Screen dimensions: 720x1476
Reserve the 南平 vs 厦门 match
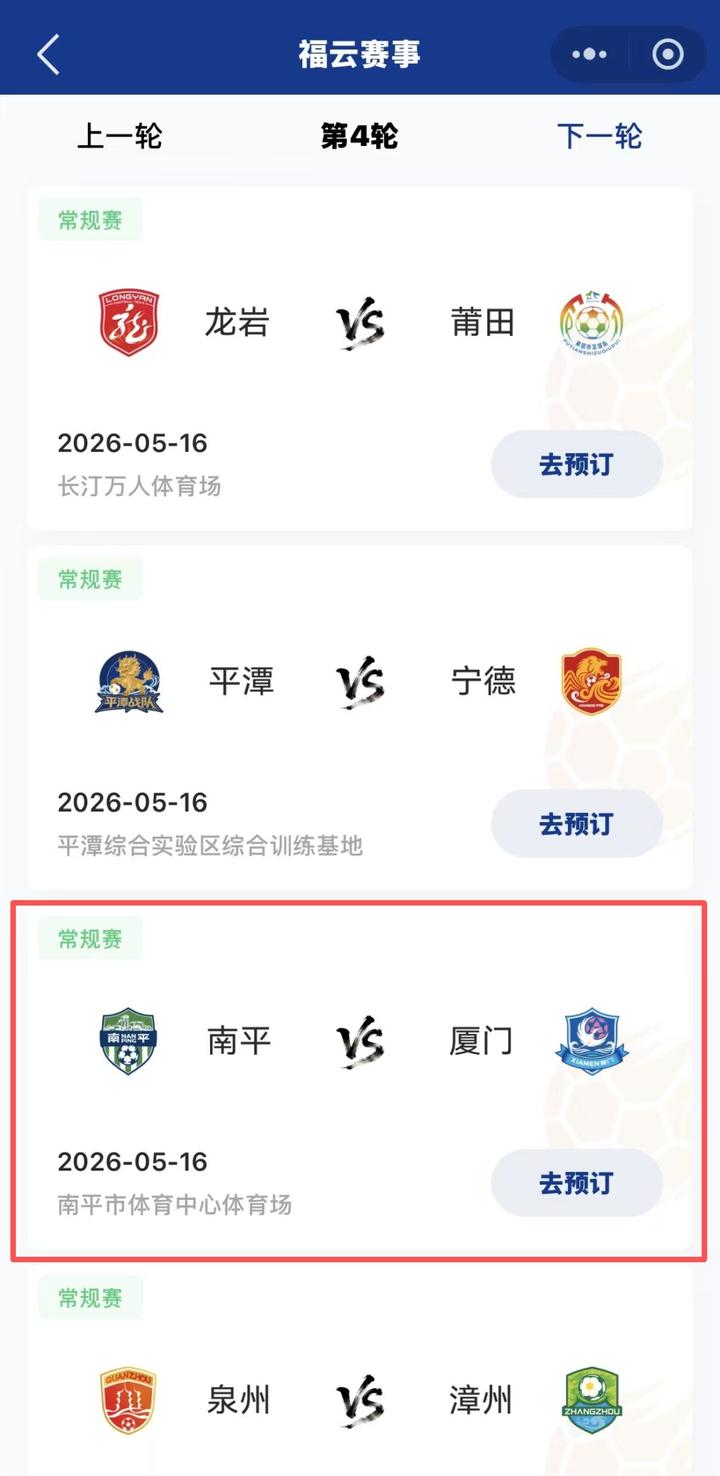[x=577, y=1183]
